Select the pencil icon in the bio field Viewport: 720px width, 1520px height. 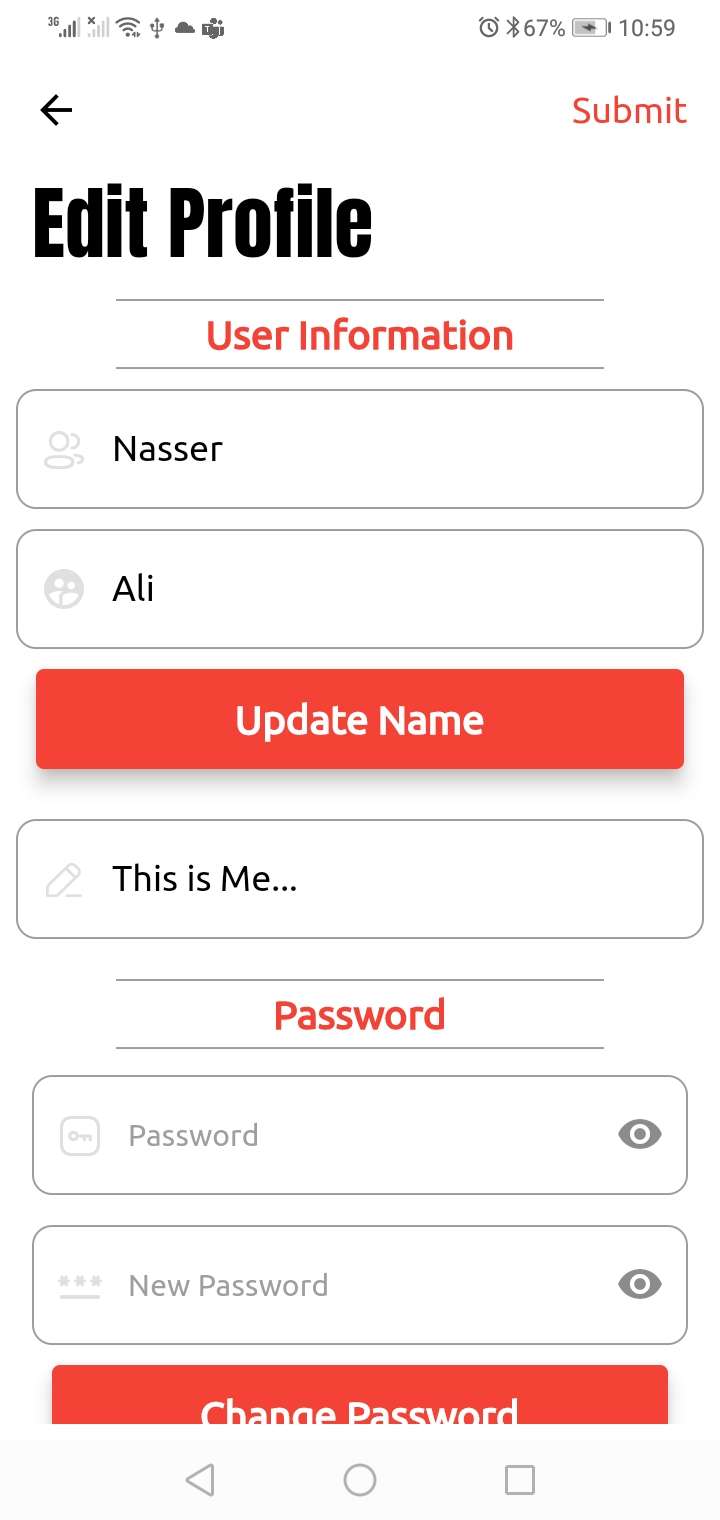tap(63, 879)
